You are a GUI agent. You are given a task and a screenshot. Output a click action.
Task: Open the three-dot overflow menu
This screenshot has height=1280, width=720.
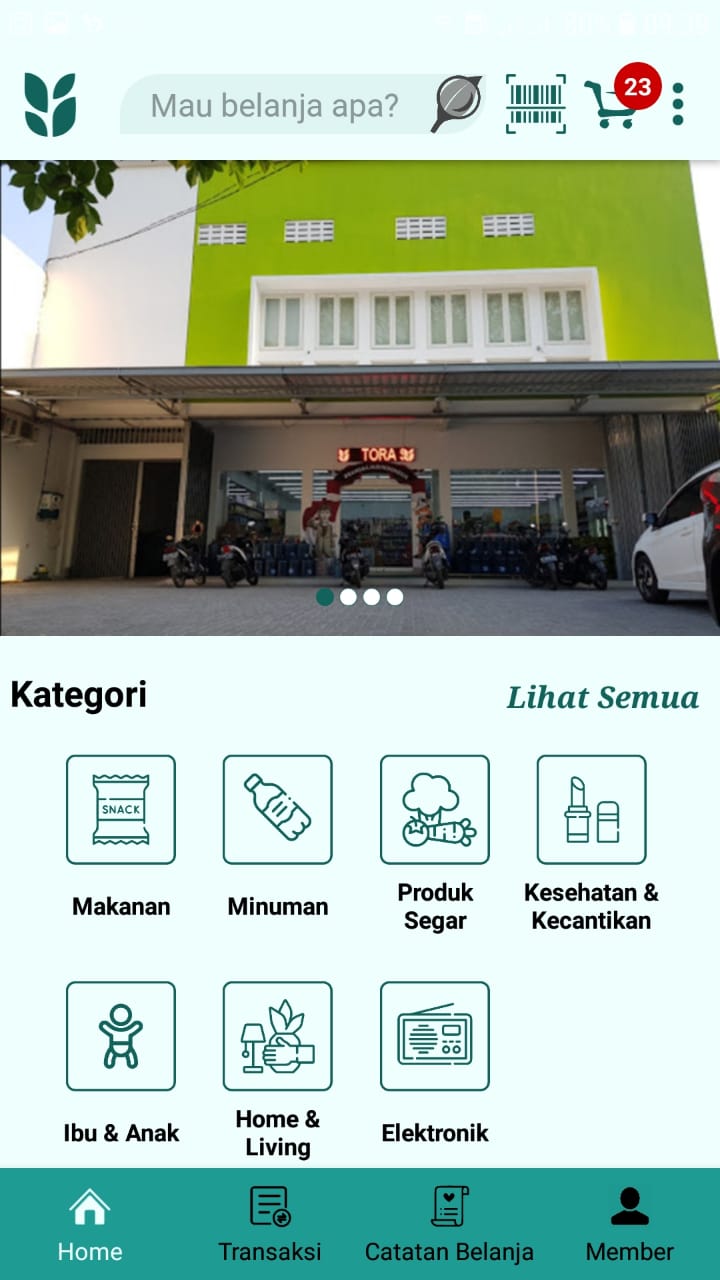pyautogui.click(x=678, y=104)
